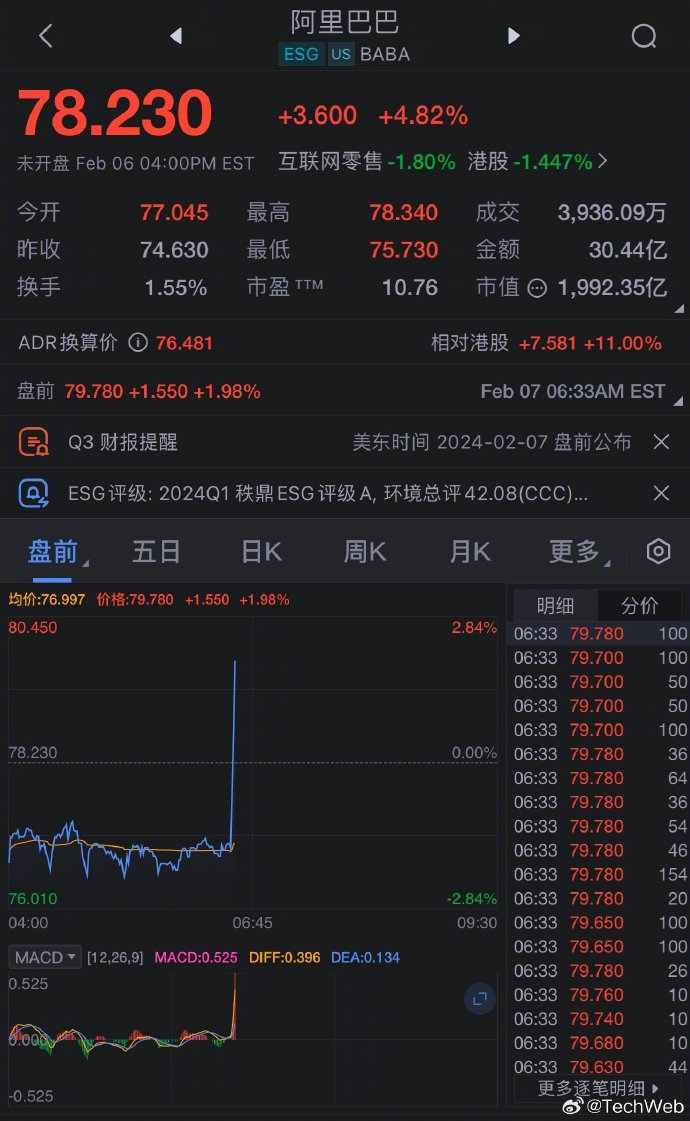Switch to the next stock
The image size is (690, 1121).
(x=513, y=37)
